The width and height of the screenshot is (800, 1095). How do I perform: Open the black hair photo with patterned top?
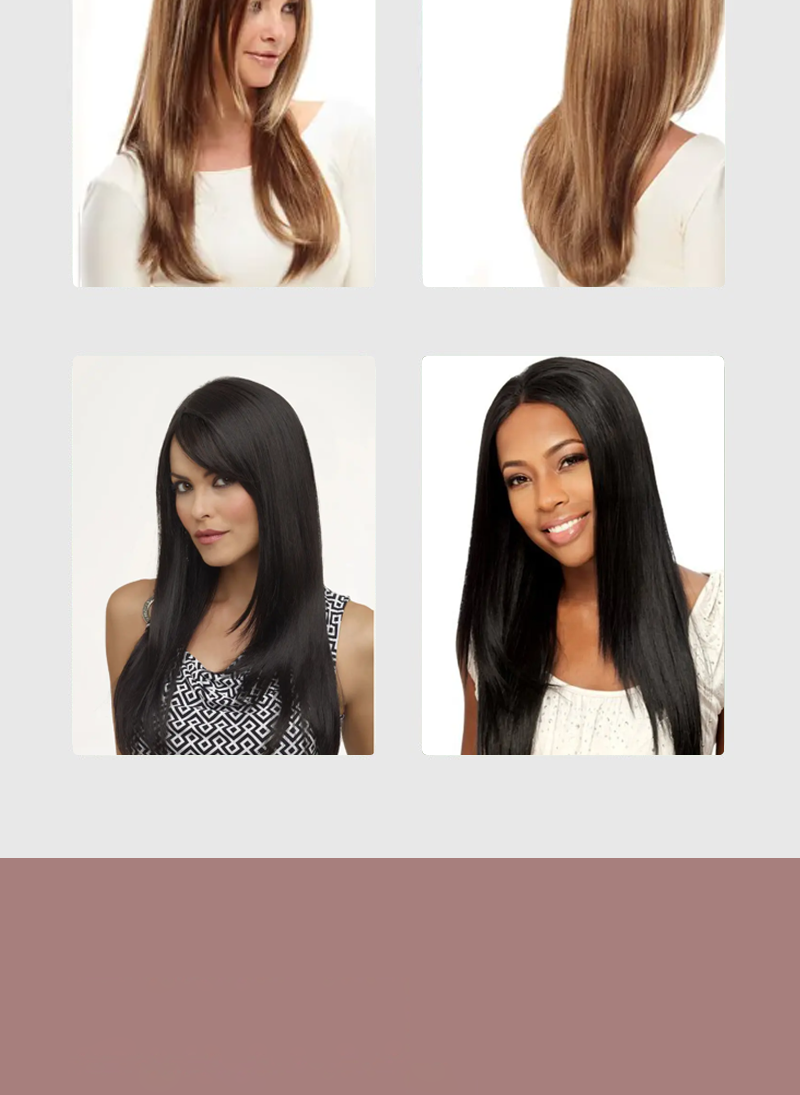pyautogui.click(x=223, y=555)
